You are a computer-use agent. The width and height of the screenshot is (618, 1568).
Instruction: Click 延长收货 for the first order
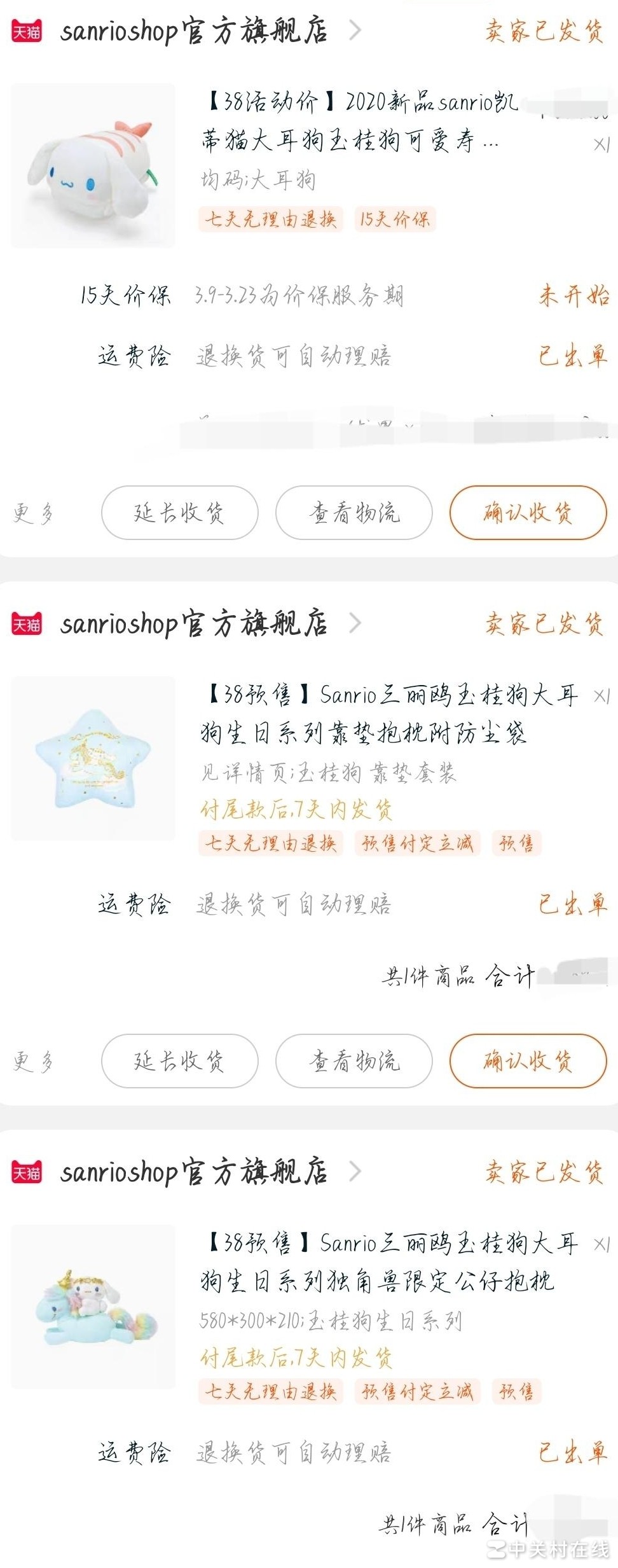(x=178, y=513)
